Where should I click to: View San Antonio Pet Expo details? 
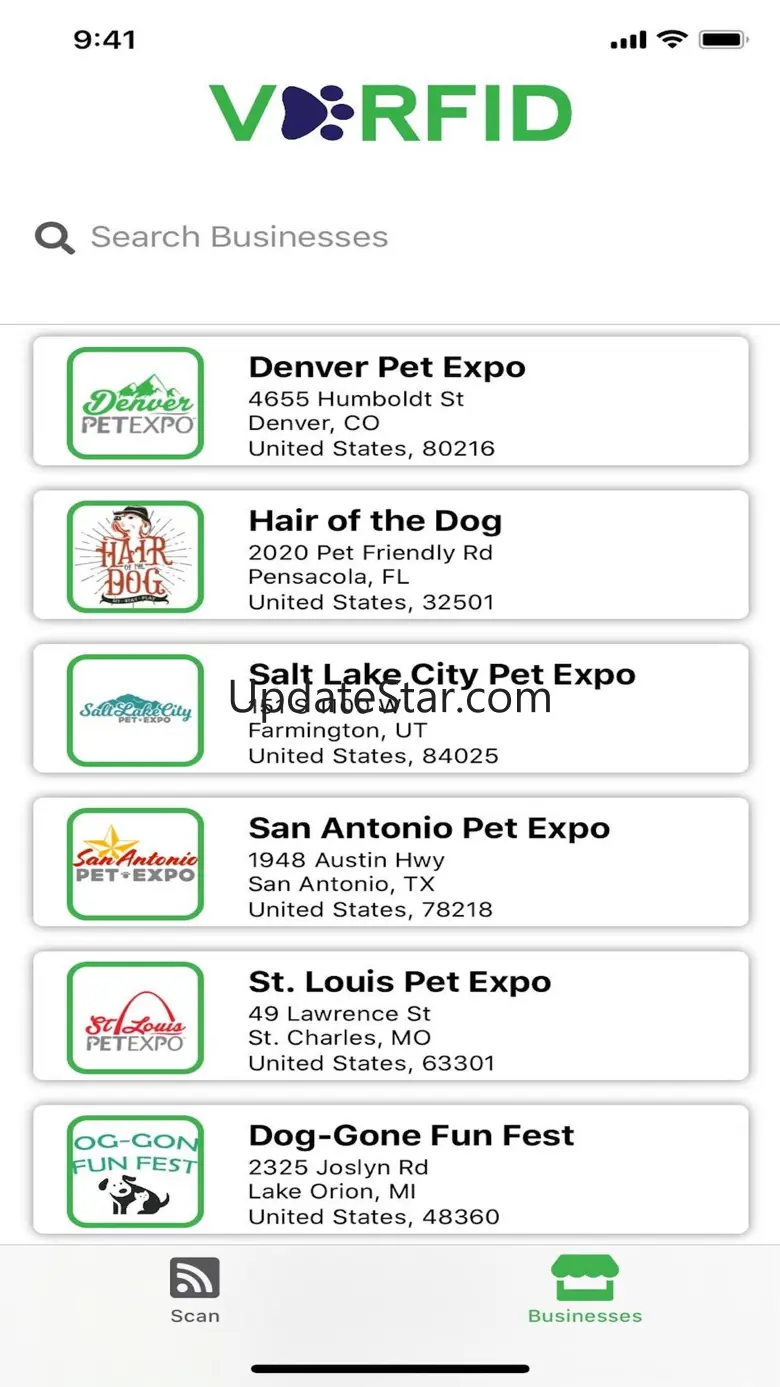[x=390, y=862]
